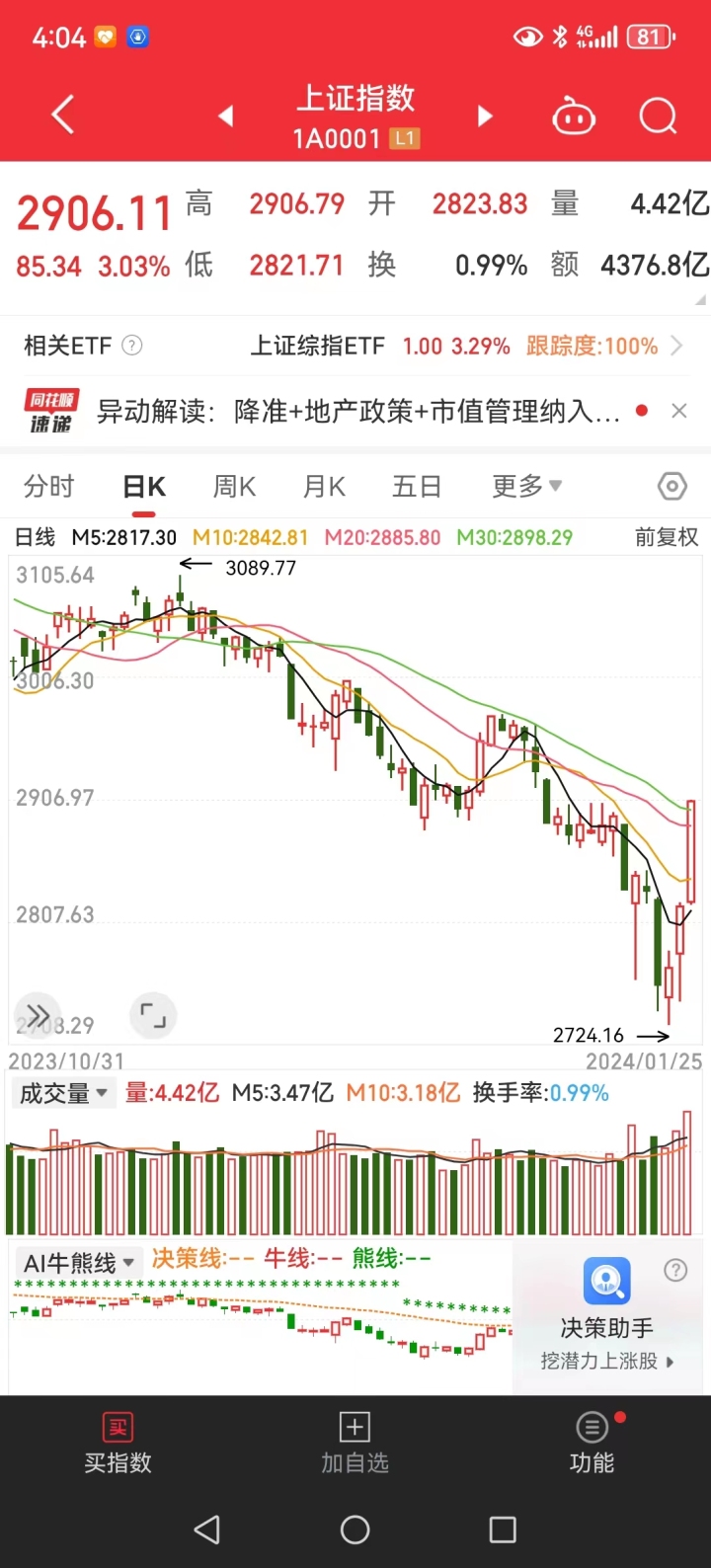Open chart settings hexagon icon

coord(672,486)
